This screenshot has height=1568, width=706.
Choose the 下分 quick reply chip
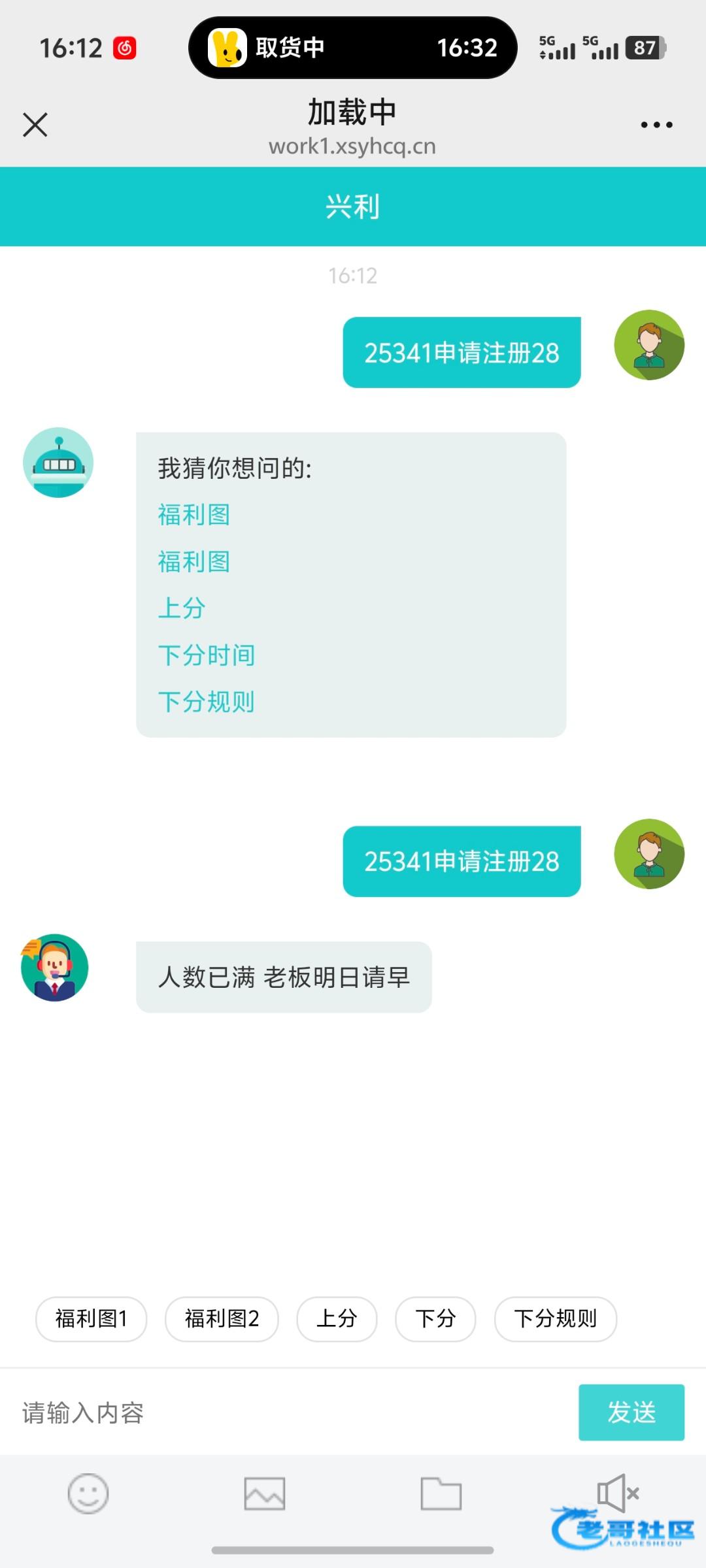435,1318
